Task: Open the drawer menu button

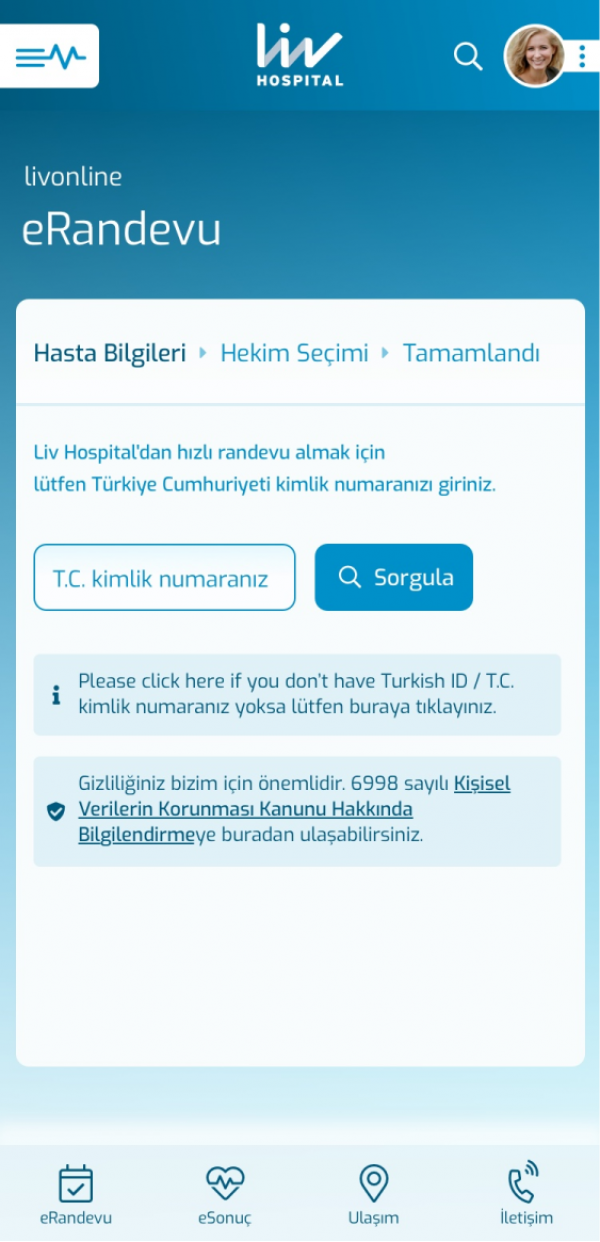Action: click(50, 56)
